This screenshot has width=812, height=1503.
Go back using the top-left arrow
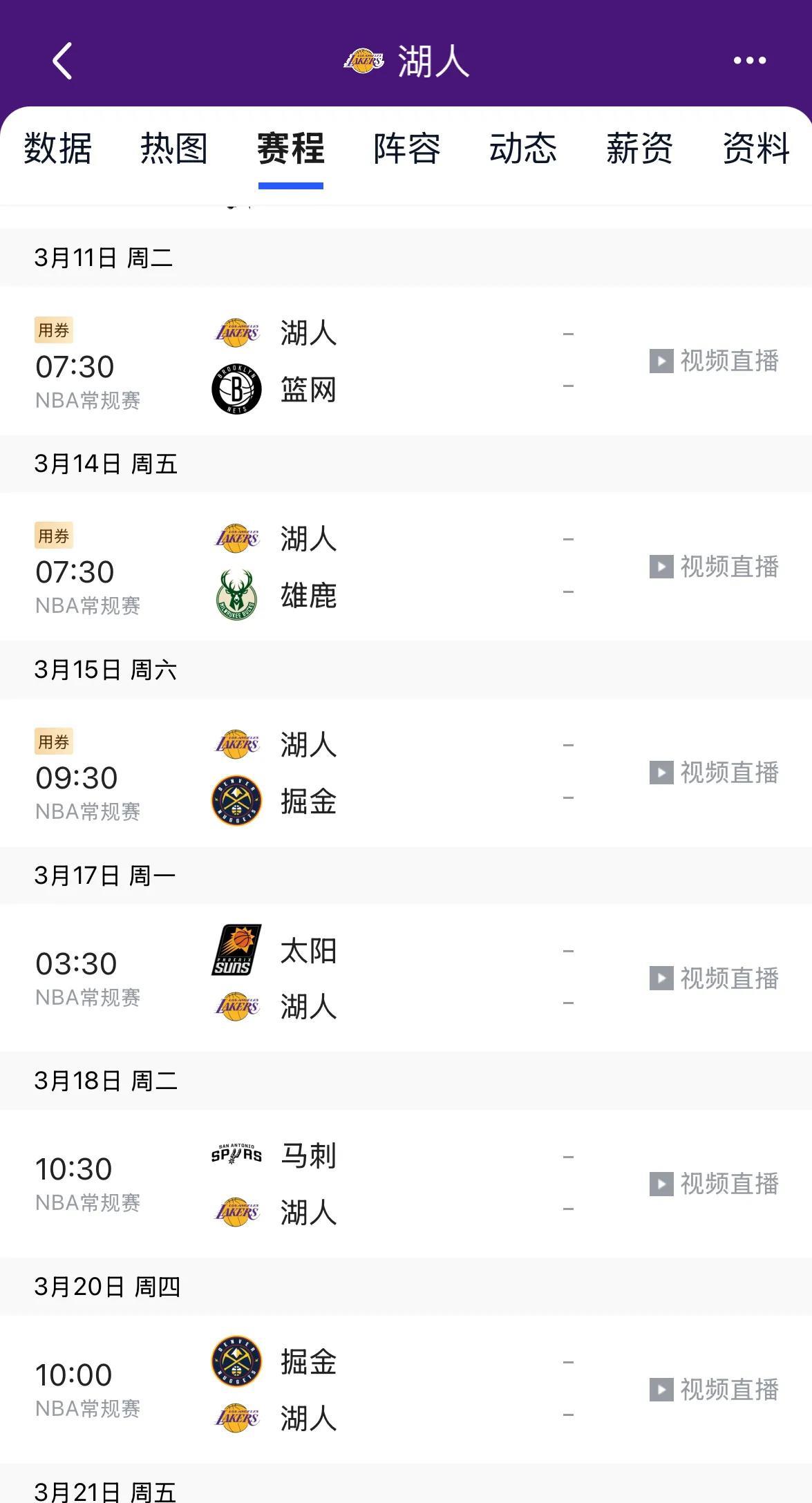62,61
